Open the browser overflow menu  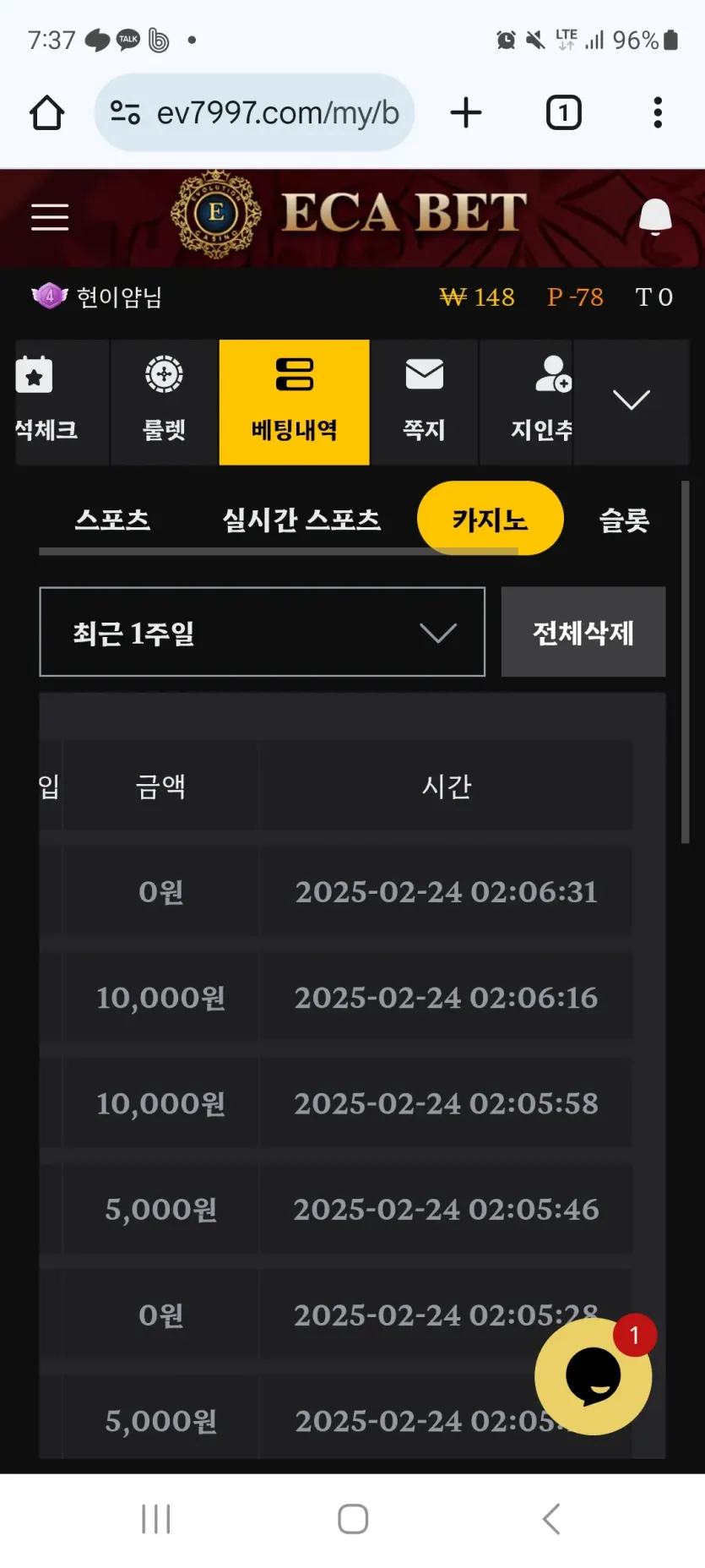[657, 112]
